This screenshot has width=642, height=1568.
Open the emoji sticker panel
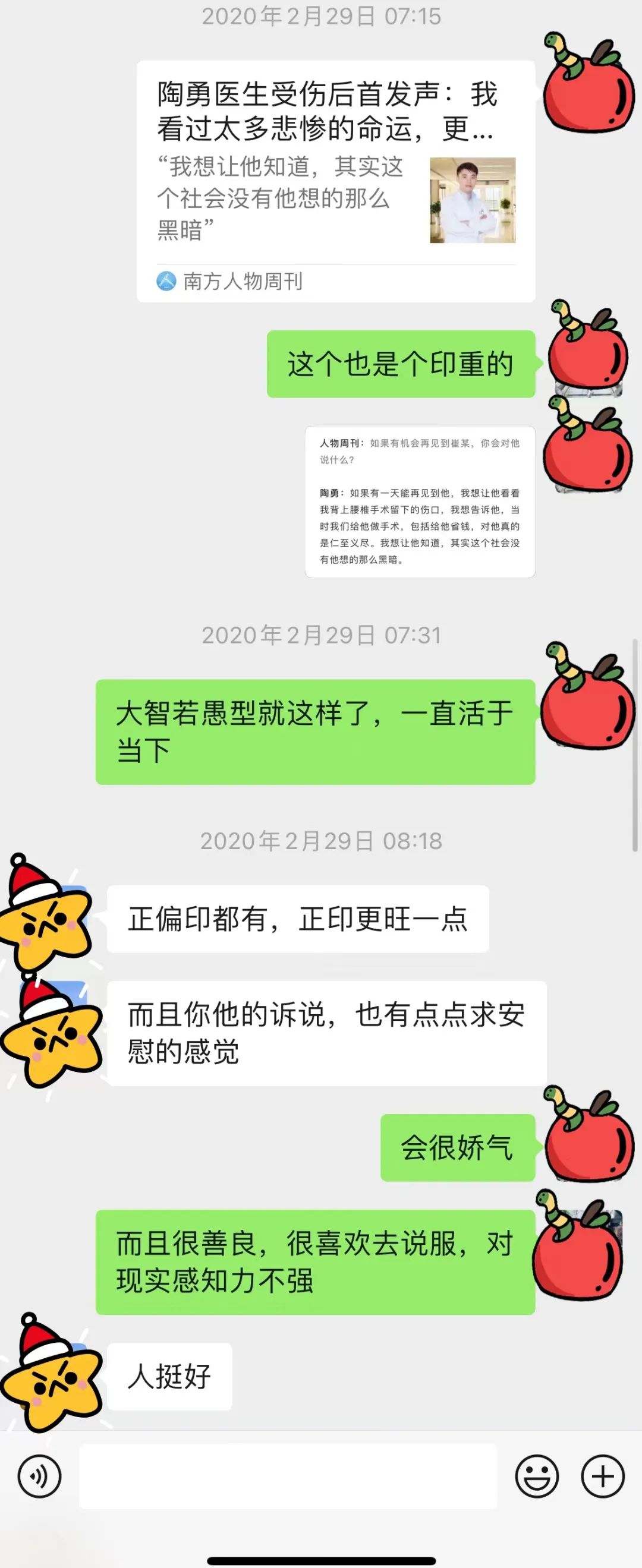[x=537, y=1476]
